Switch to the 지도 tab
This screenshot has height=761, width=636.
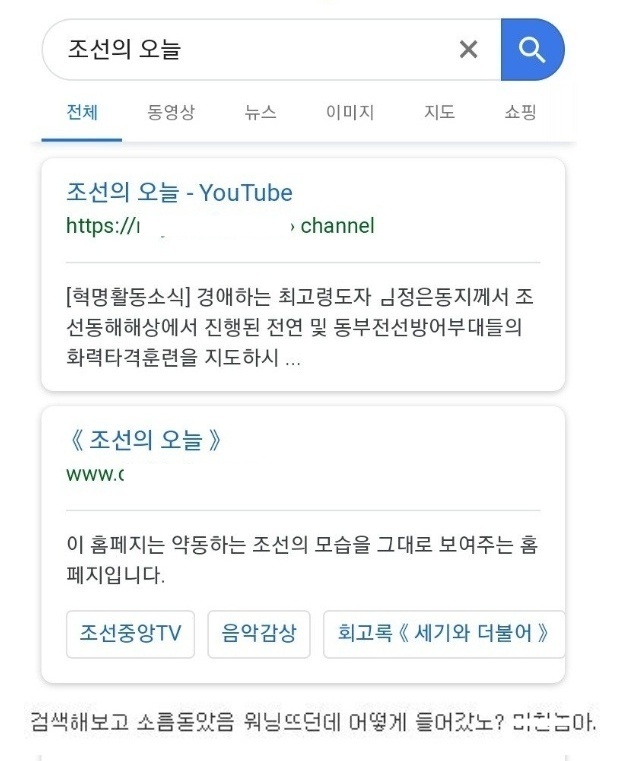click(x=439, y=112)
